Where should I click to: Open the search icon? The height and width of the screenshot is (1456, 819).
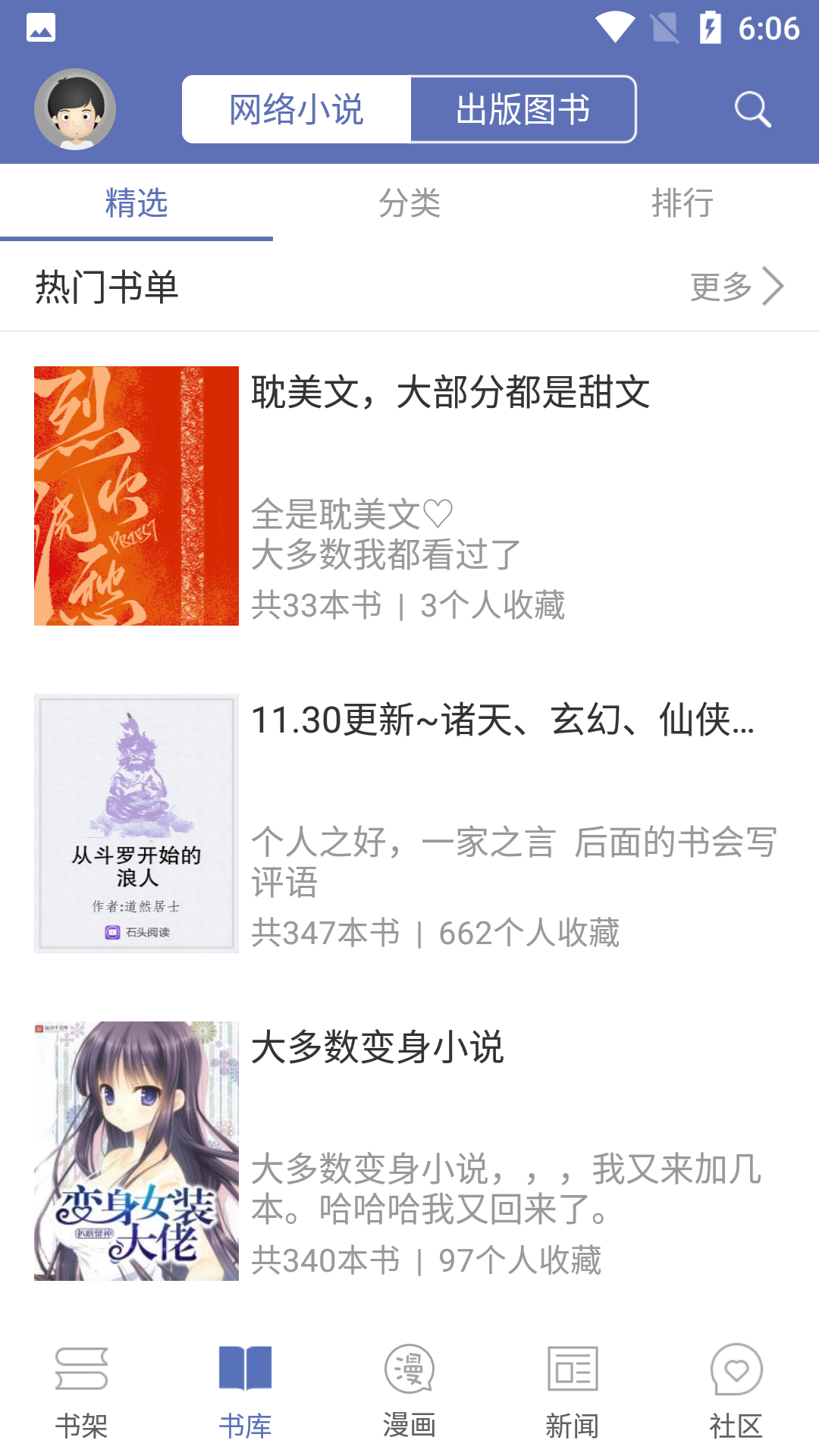pos(751,108)
